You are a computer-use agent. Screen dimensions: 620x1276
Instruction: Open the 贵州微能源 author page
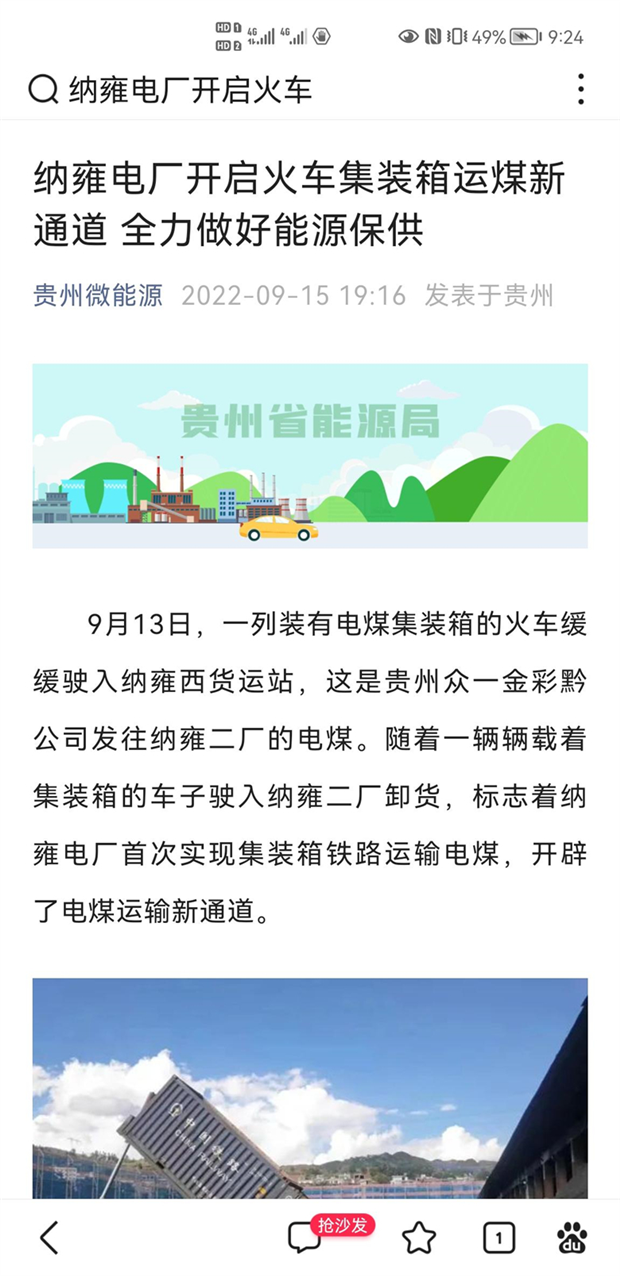point(97,295)
